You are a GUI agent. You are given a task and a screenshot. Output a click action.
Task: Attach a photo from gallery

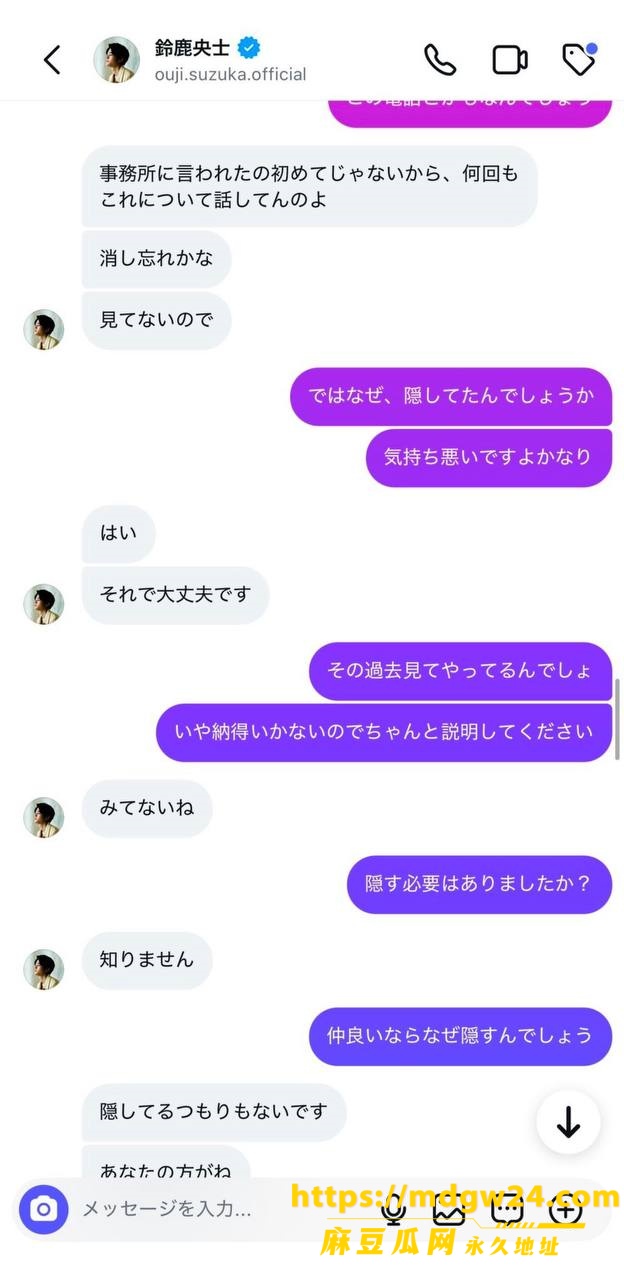click(x=449, y=1209)
